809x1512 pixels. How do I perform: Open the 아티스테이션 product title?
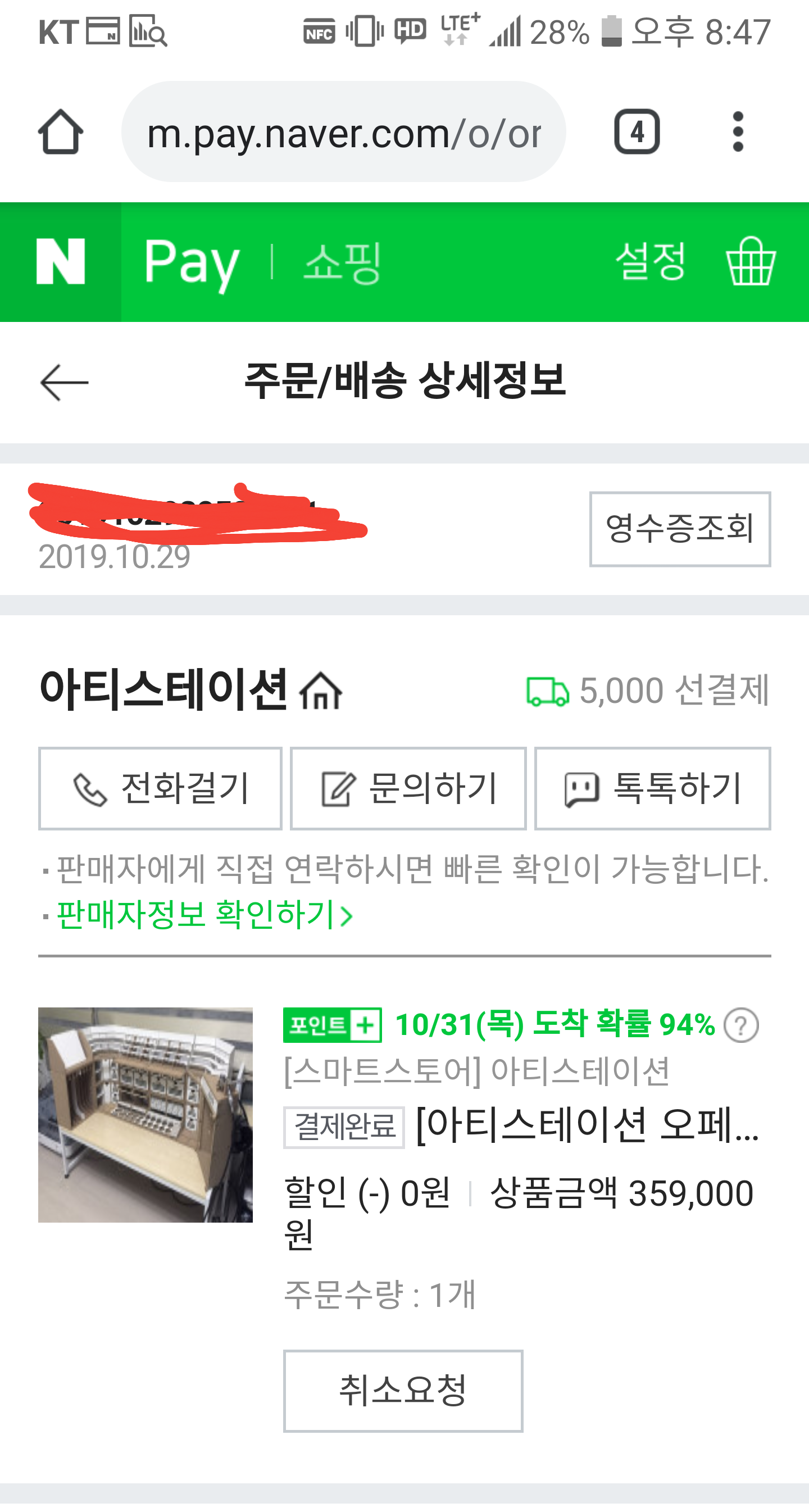(587, 1125)
